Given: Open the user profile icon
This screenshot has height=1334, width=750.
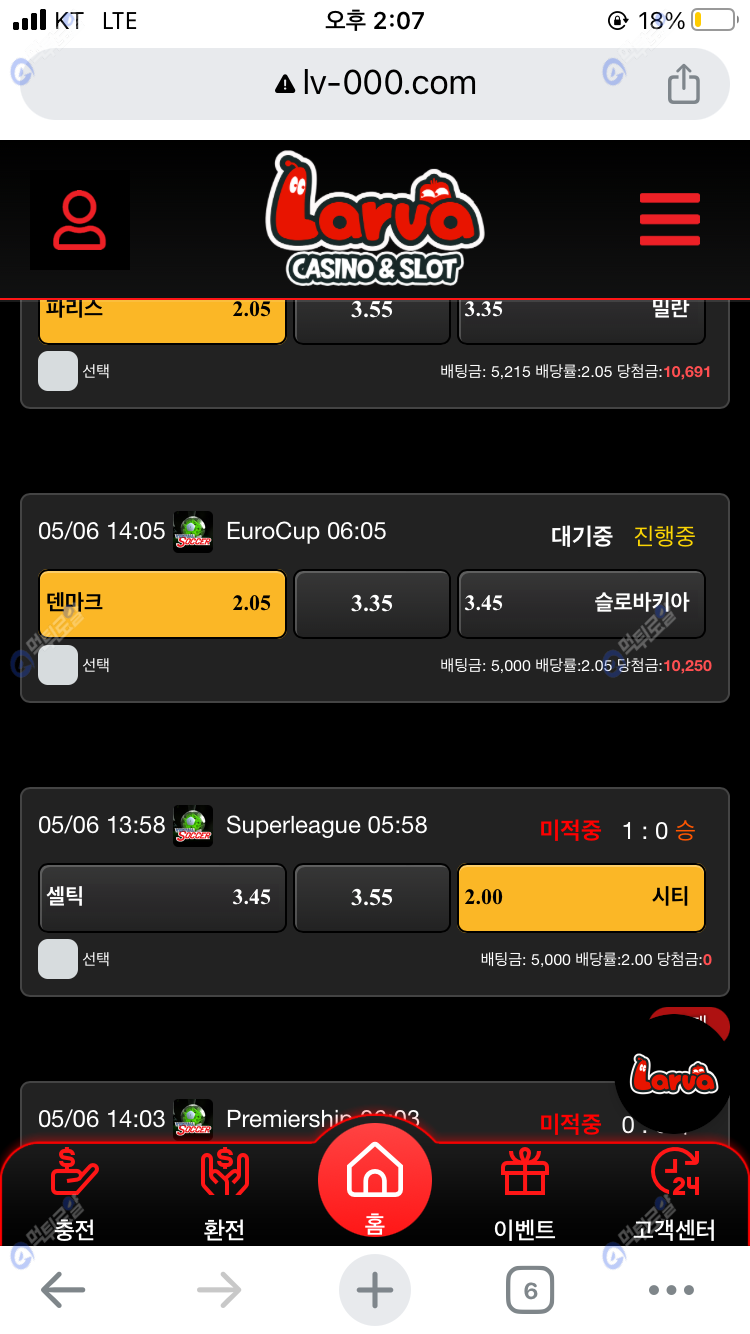Looking at the screenshot, I should coord(80,220).
